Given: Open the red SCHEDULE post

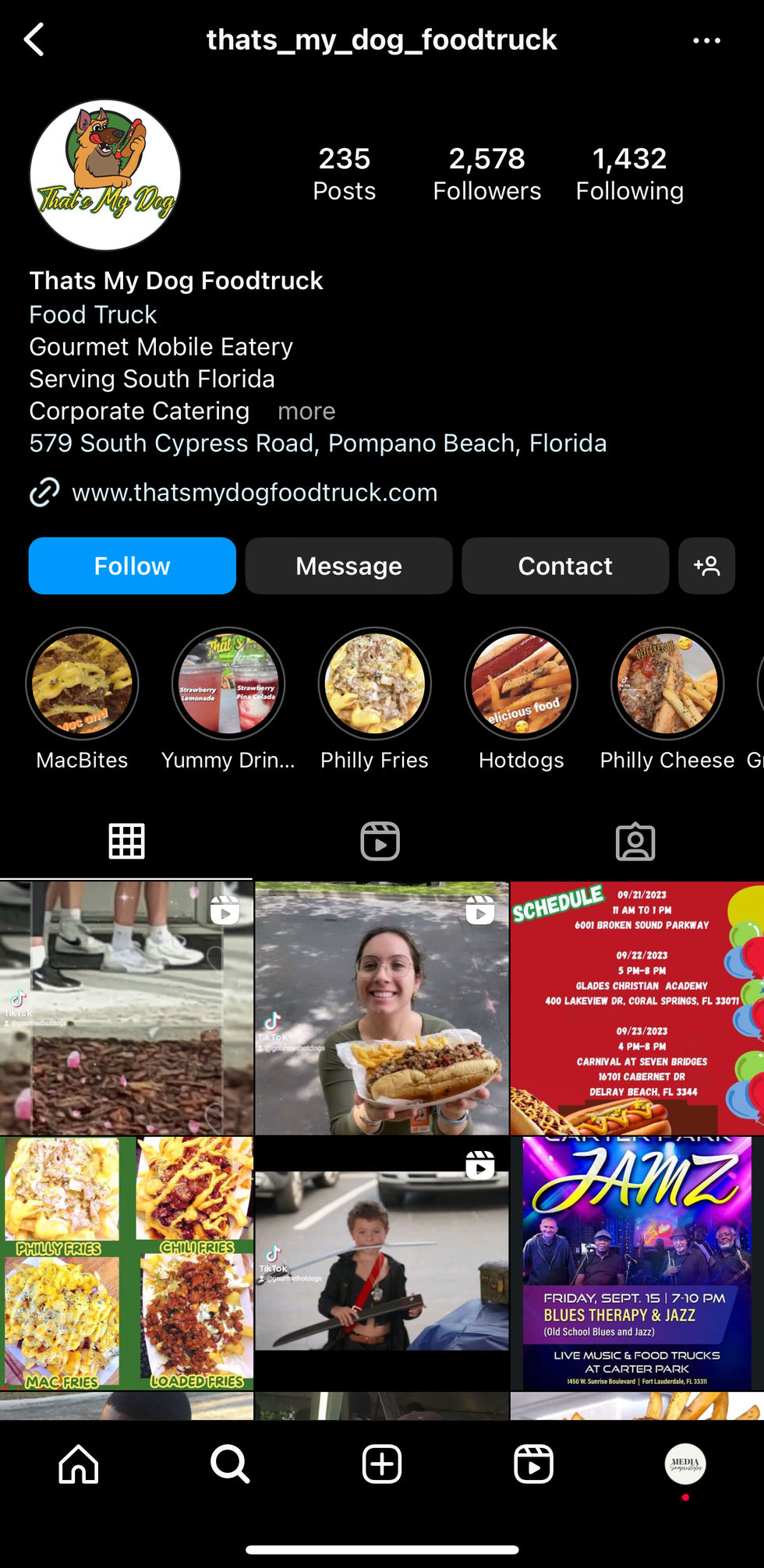Looking at the screenshot, I should point(637,1008).
